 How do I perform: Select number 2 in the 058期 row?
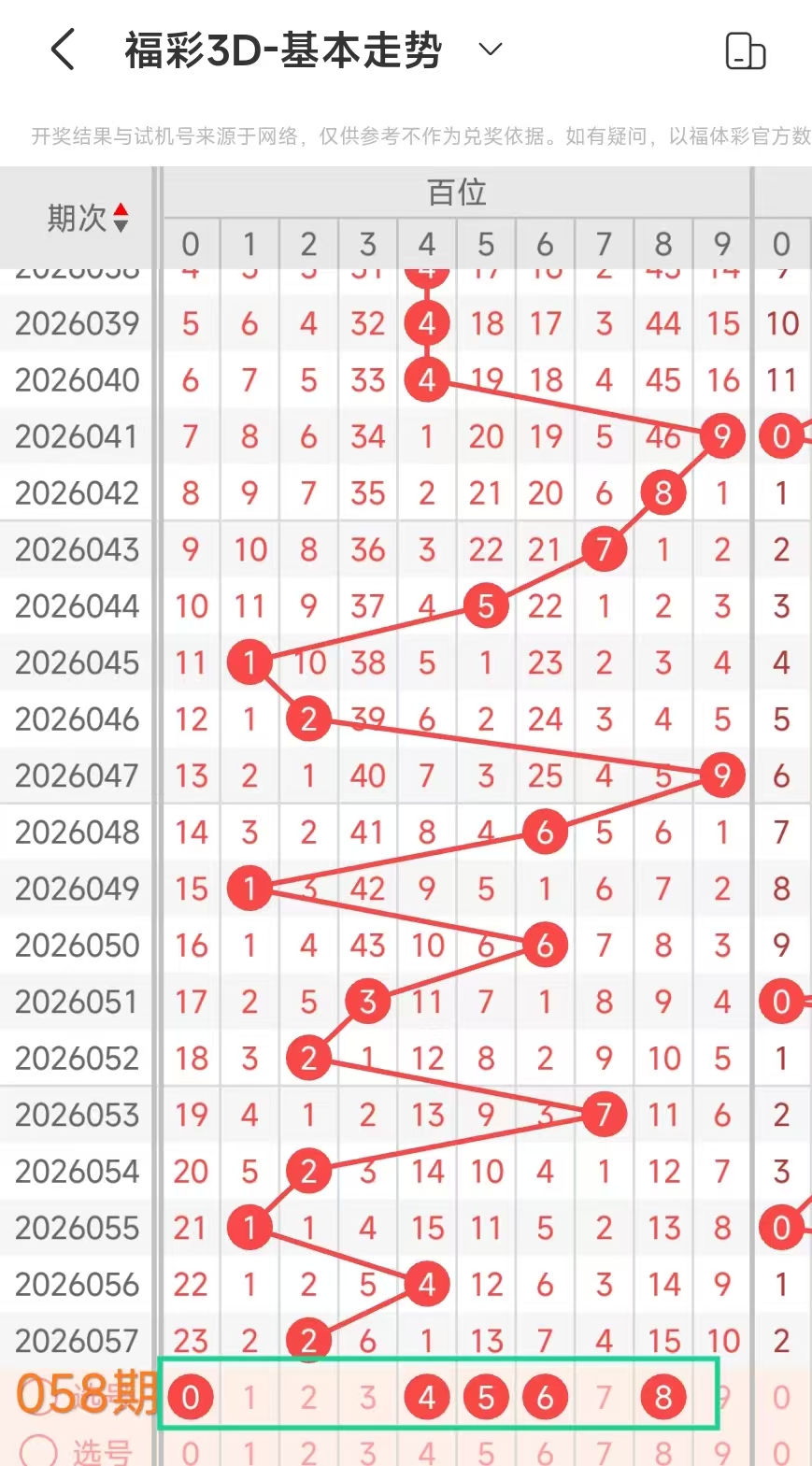[x=308, y=1397]
